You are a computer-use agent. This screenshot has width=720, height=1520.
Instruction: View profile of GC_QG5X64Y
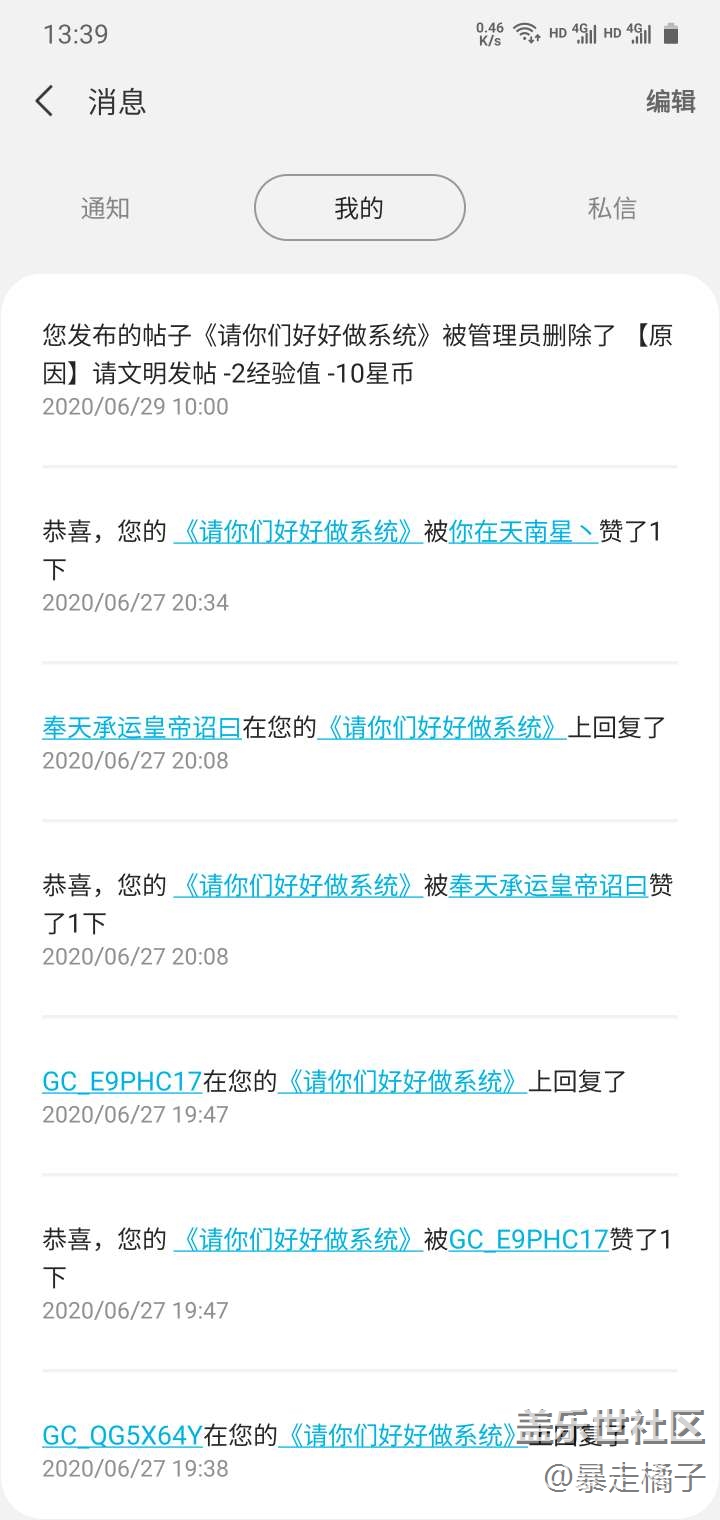tap(122, 1435)
